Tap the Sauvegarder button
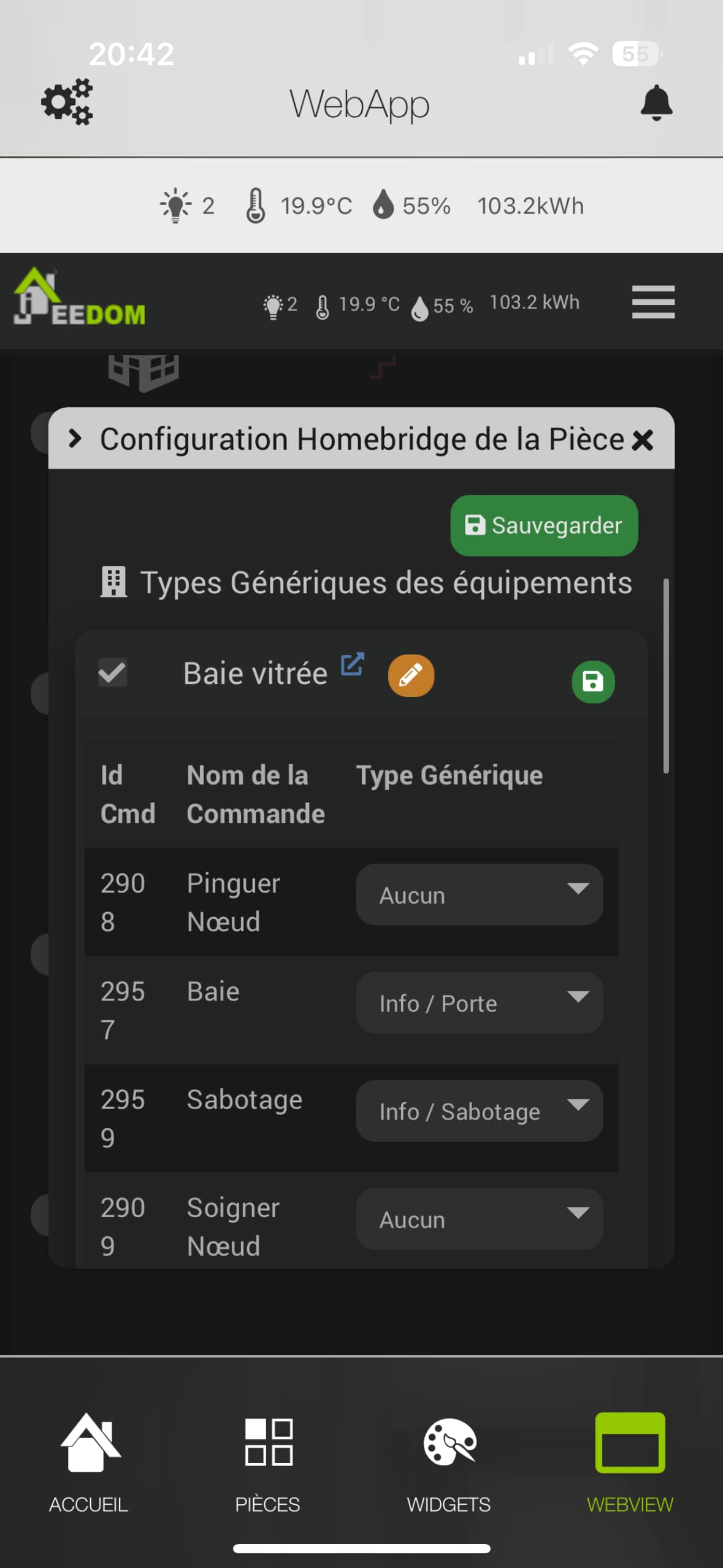 (x=544, y=526)
